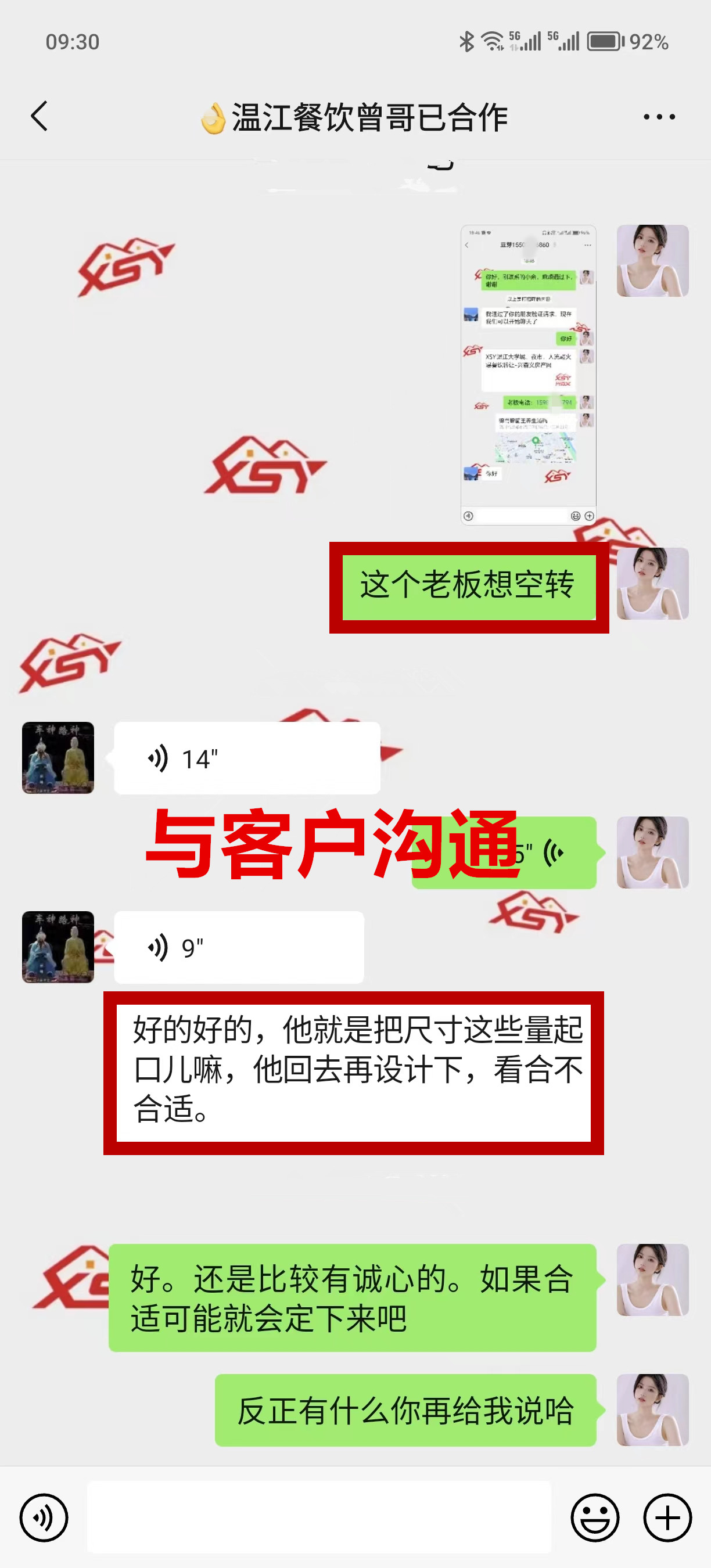Play the 14-second voice message
Image resolution: width=711 pixels, height=1568 pixels.
point(246,758)
